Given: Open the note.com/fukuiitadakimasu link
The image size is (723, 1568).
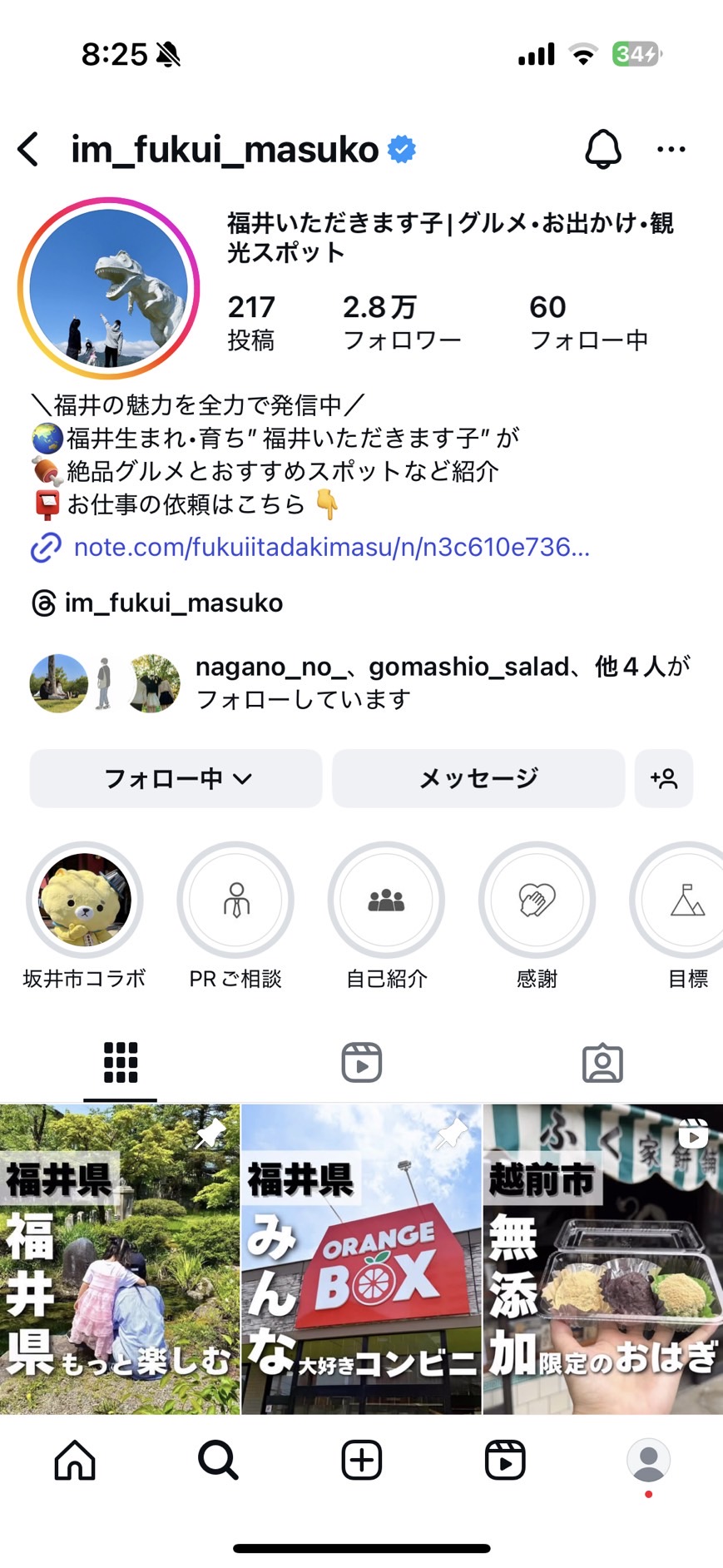Looking at the screenshot, I should (331, 548).
